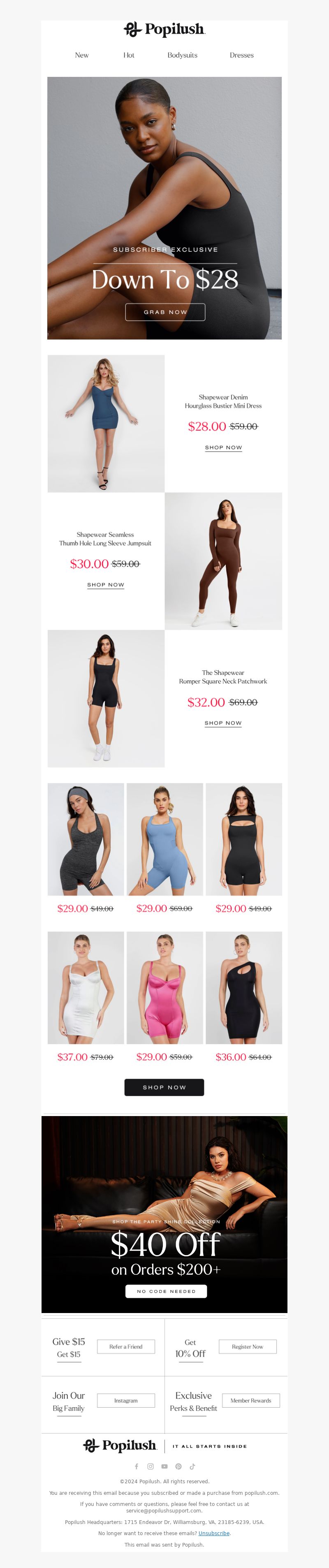Open the Facebook icon in the footer
The image size is (329, 1568).
point(137,1466)
